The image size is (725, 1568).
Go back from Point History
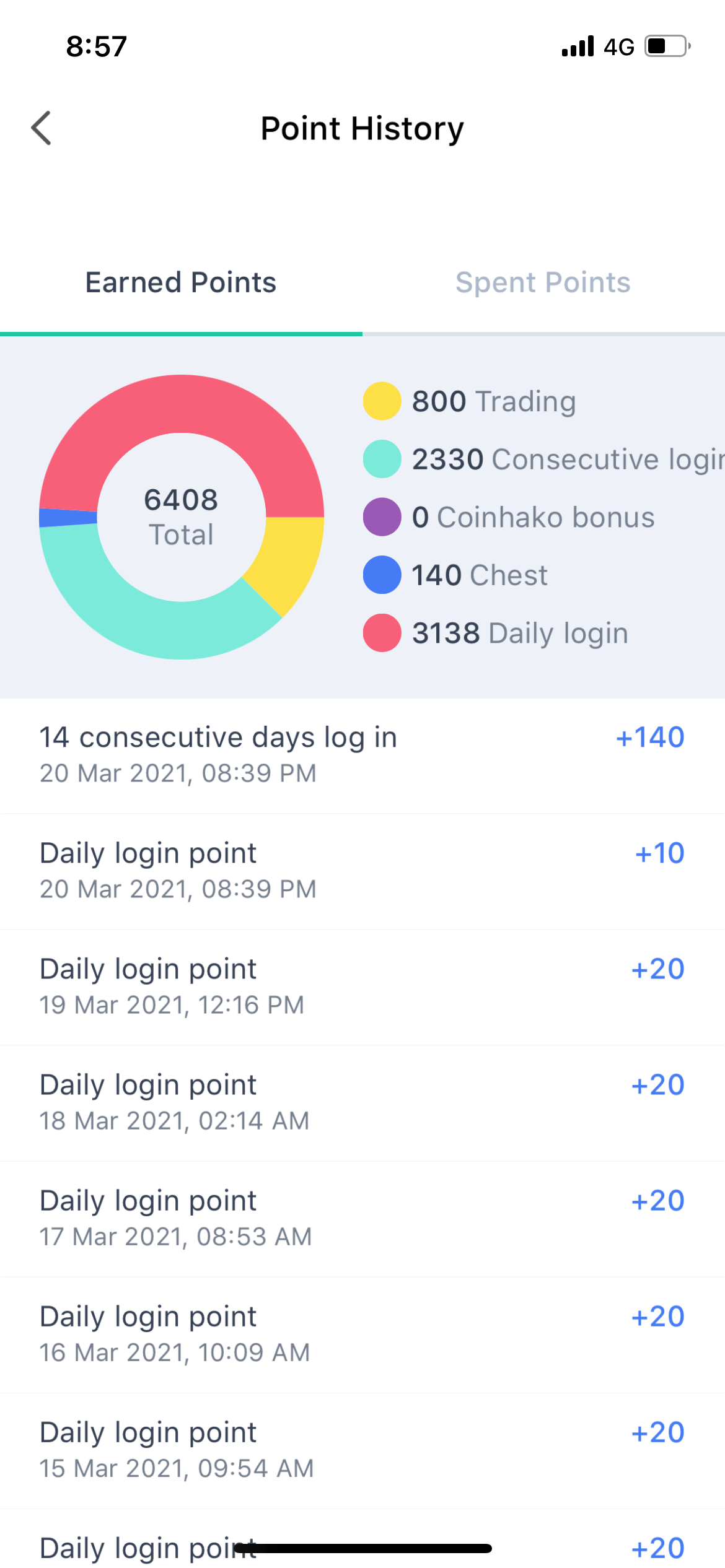(42, 128)
